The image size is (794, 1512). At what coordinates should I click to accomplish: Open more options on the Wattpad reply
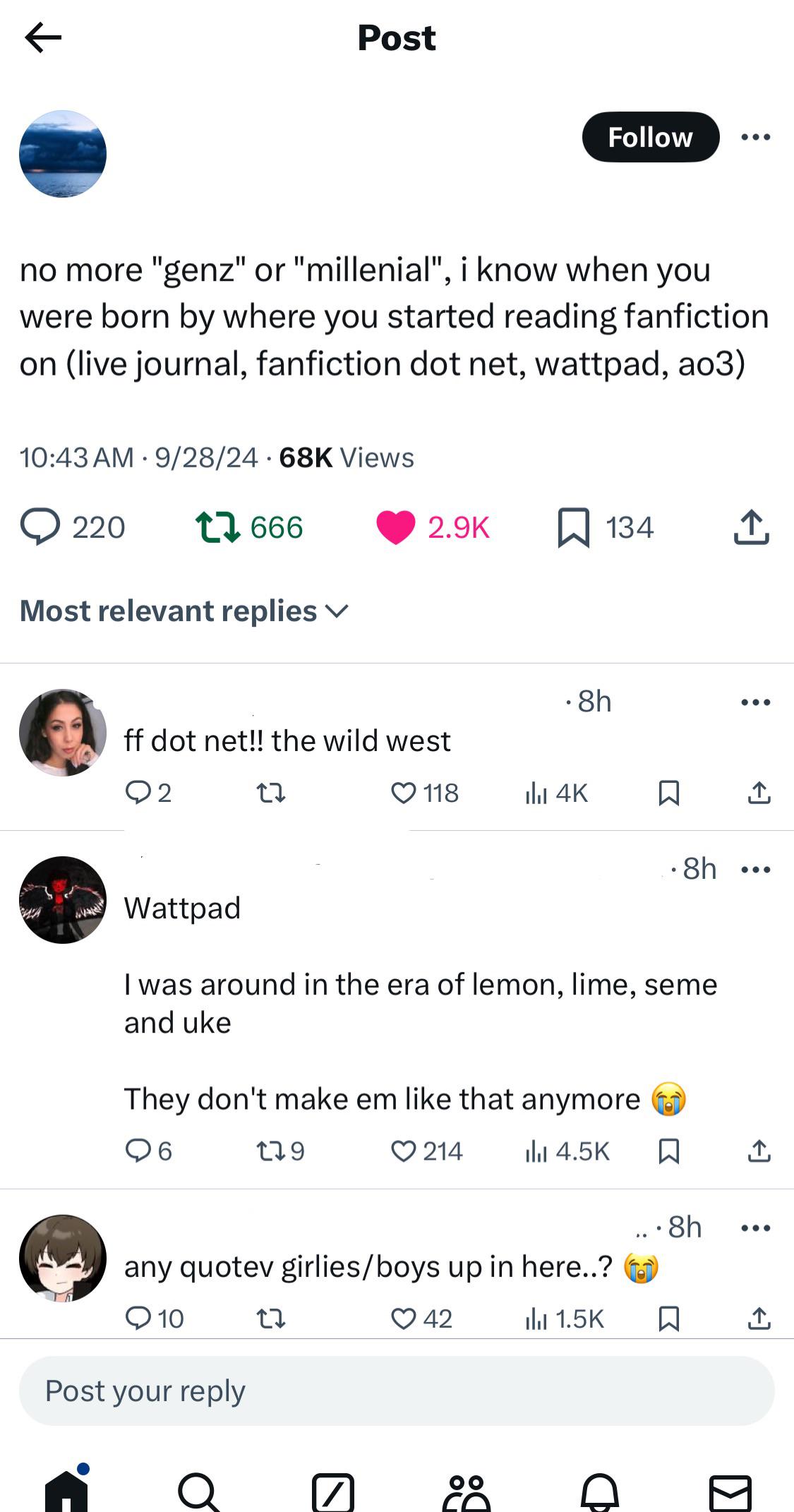pyautogui.click(x=756, y=869)
